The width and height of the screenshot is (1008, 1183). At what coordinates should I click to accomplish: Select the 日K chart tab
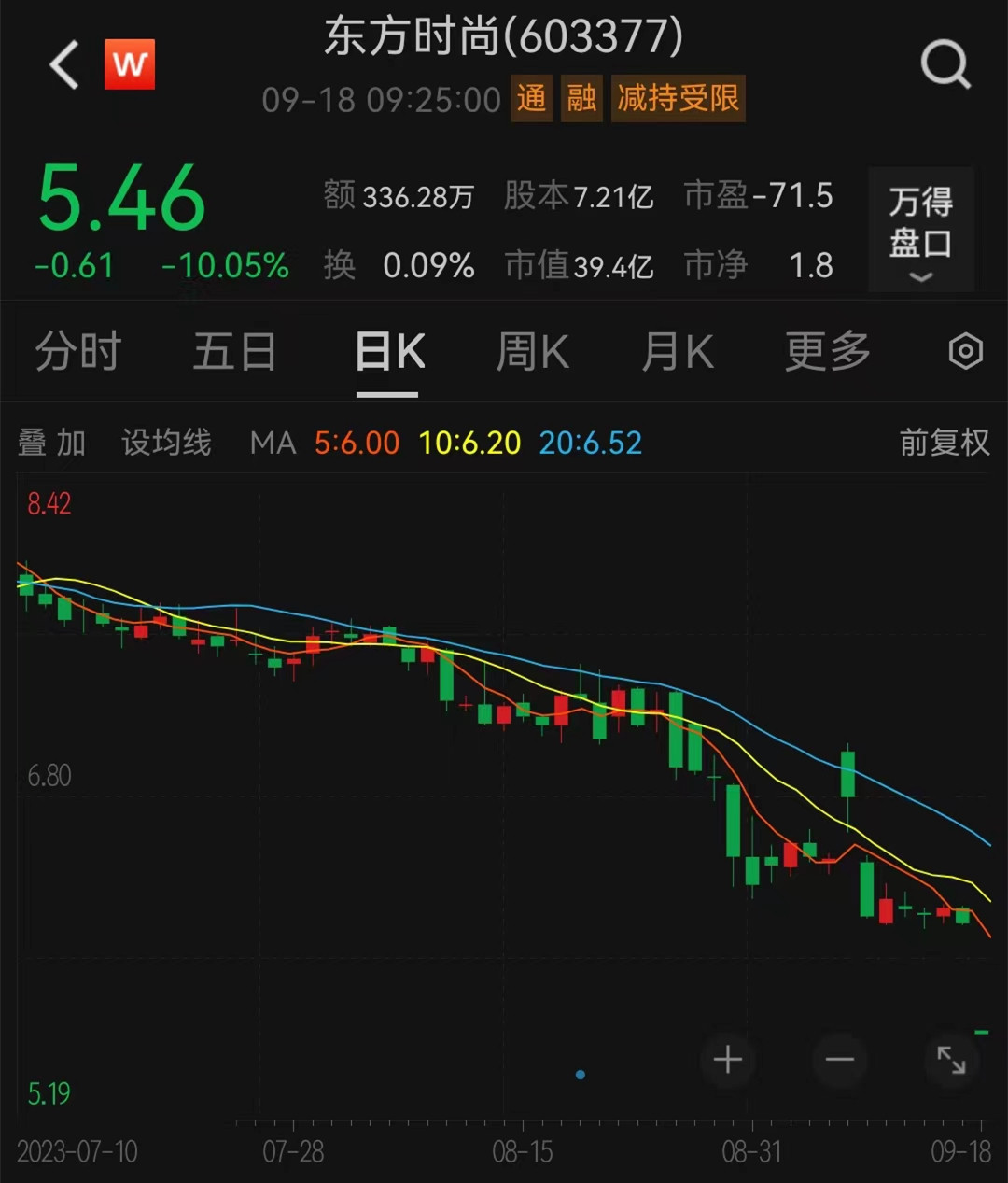(389, 353)
